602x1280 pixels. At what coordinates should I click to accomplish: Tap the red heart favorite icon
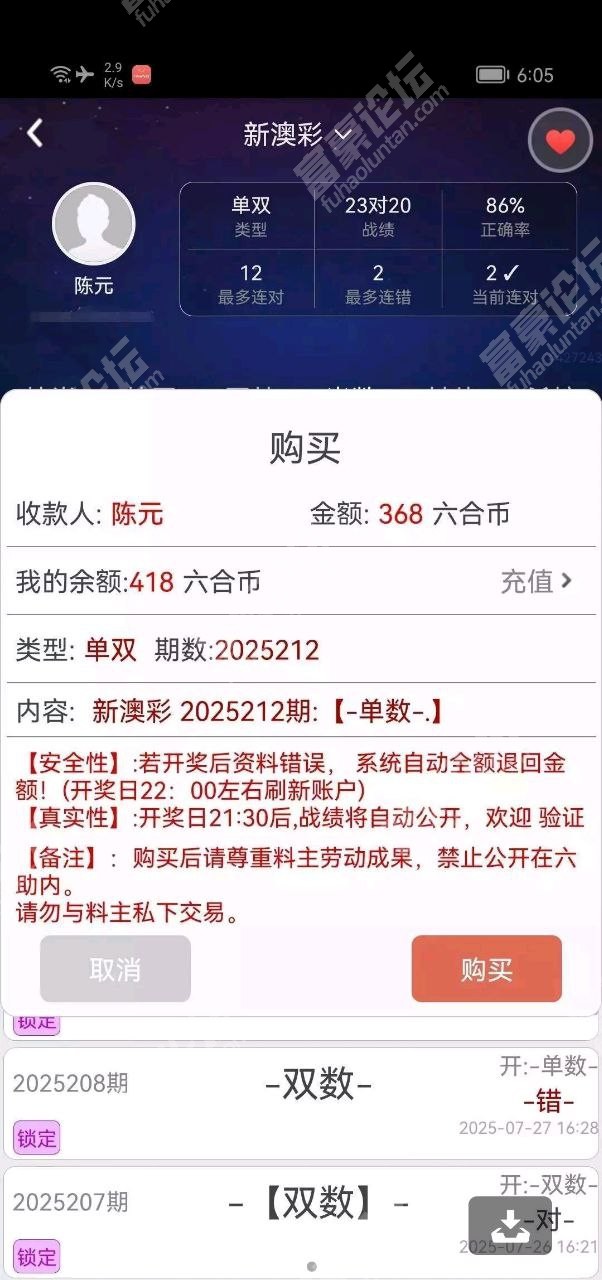(560, 141)
